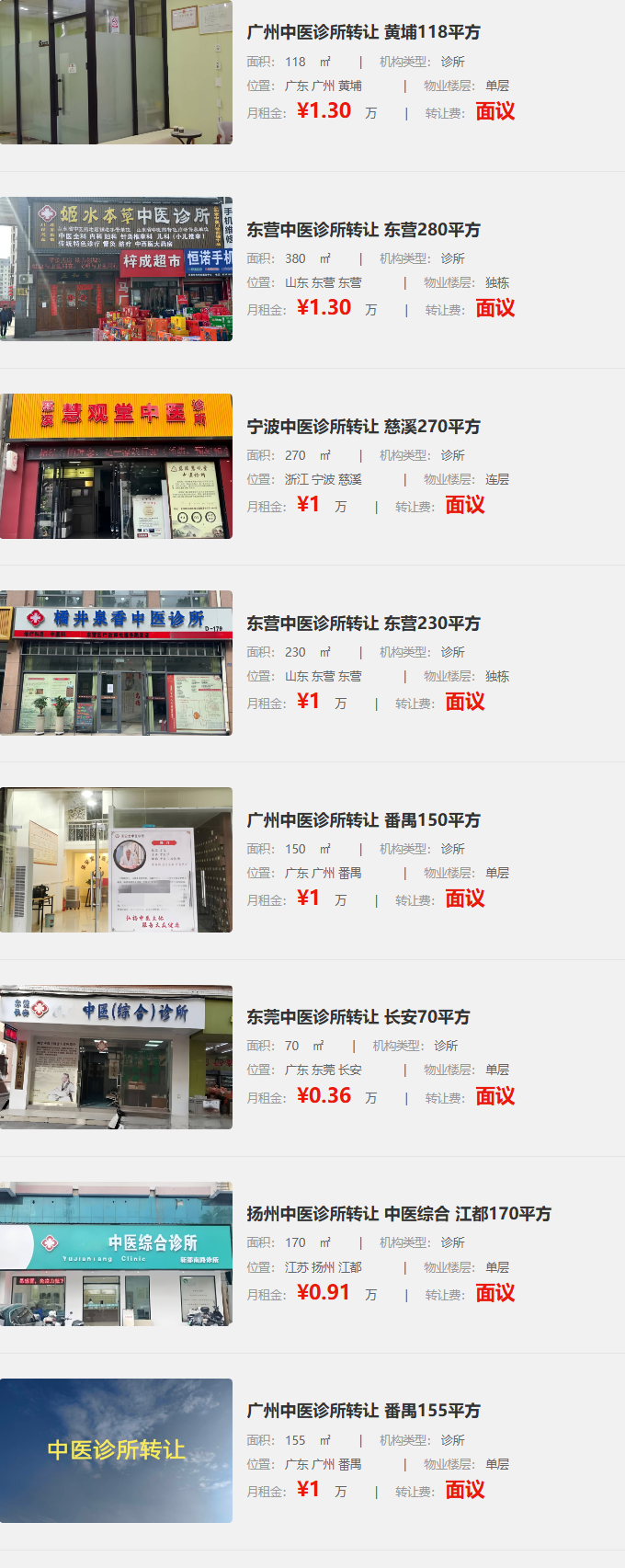The height and width of the screenshot is (1568, 625).
Task: Open listing 广州中医诊所转让 黄埔118平方
Action: coord(363,32)
